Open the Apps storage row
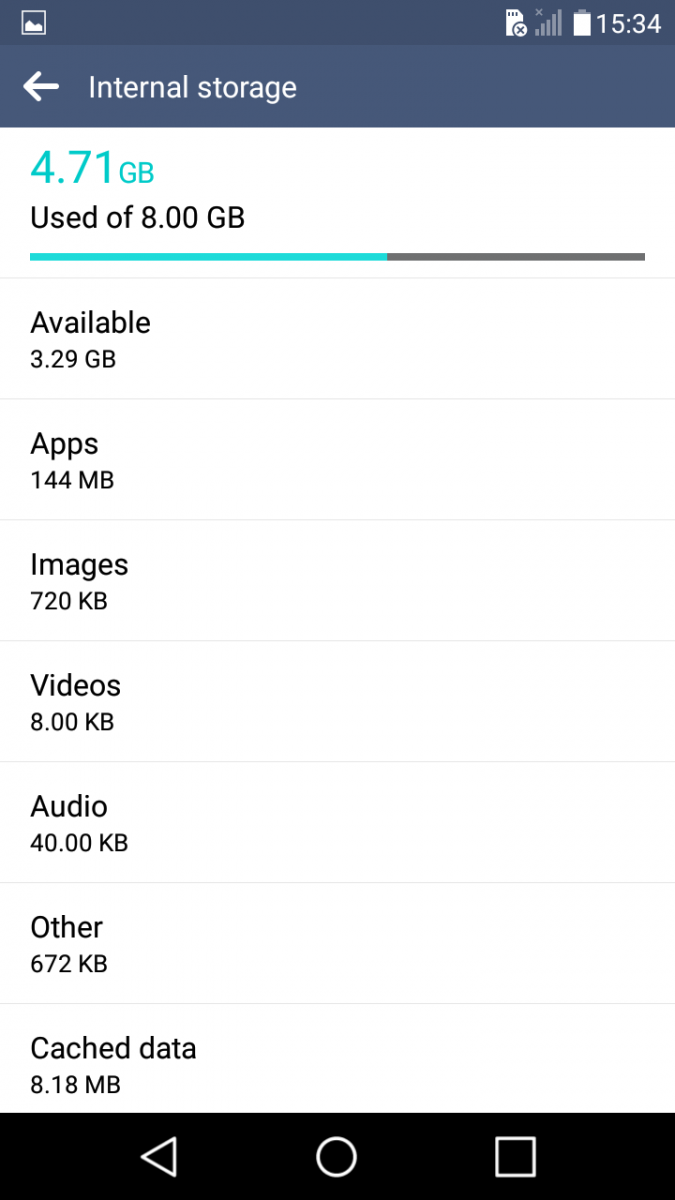 [337, 460]
